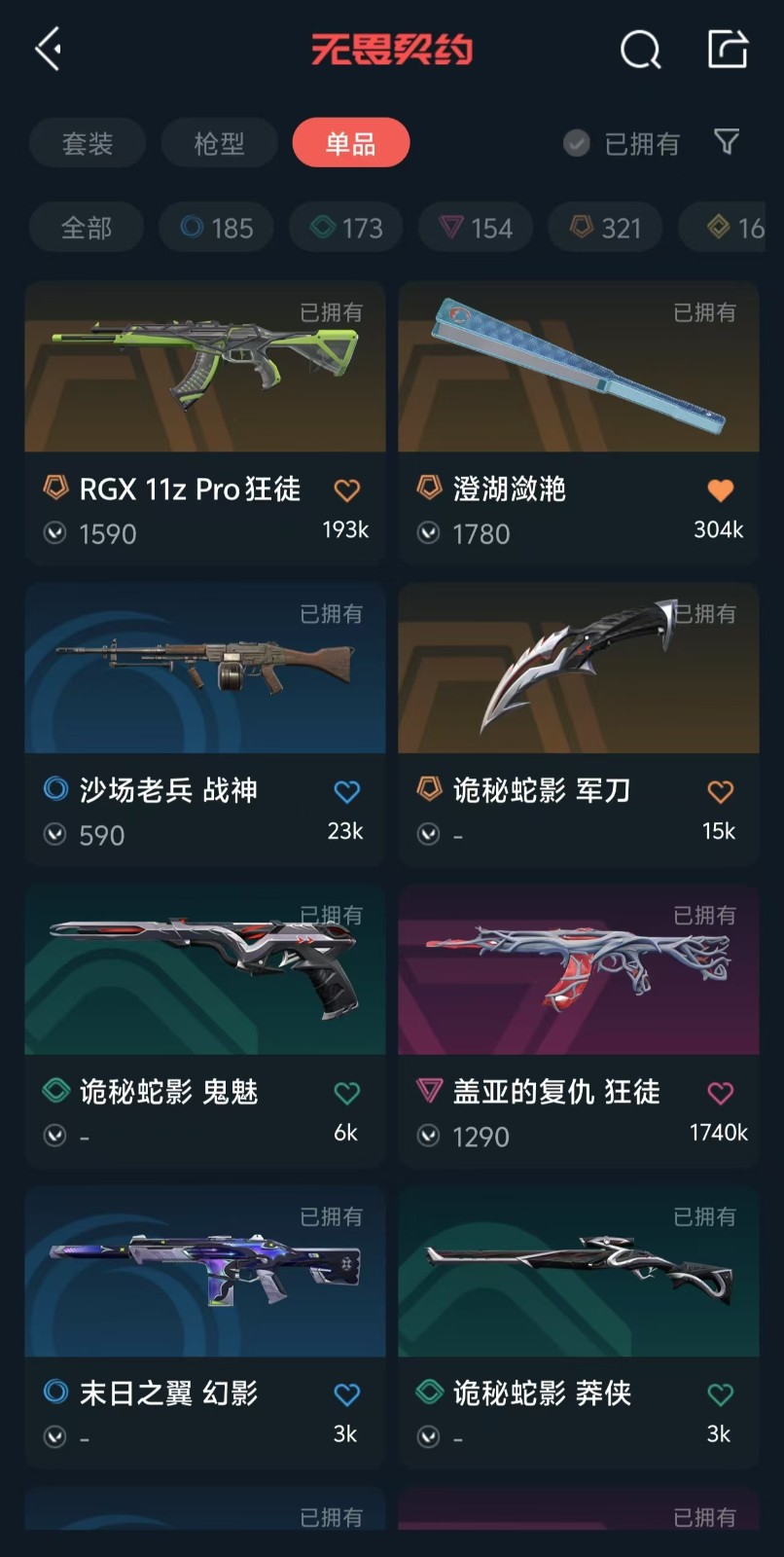Select the 全部 chip
The image size is (784, 1557).
pos(87,228)
